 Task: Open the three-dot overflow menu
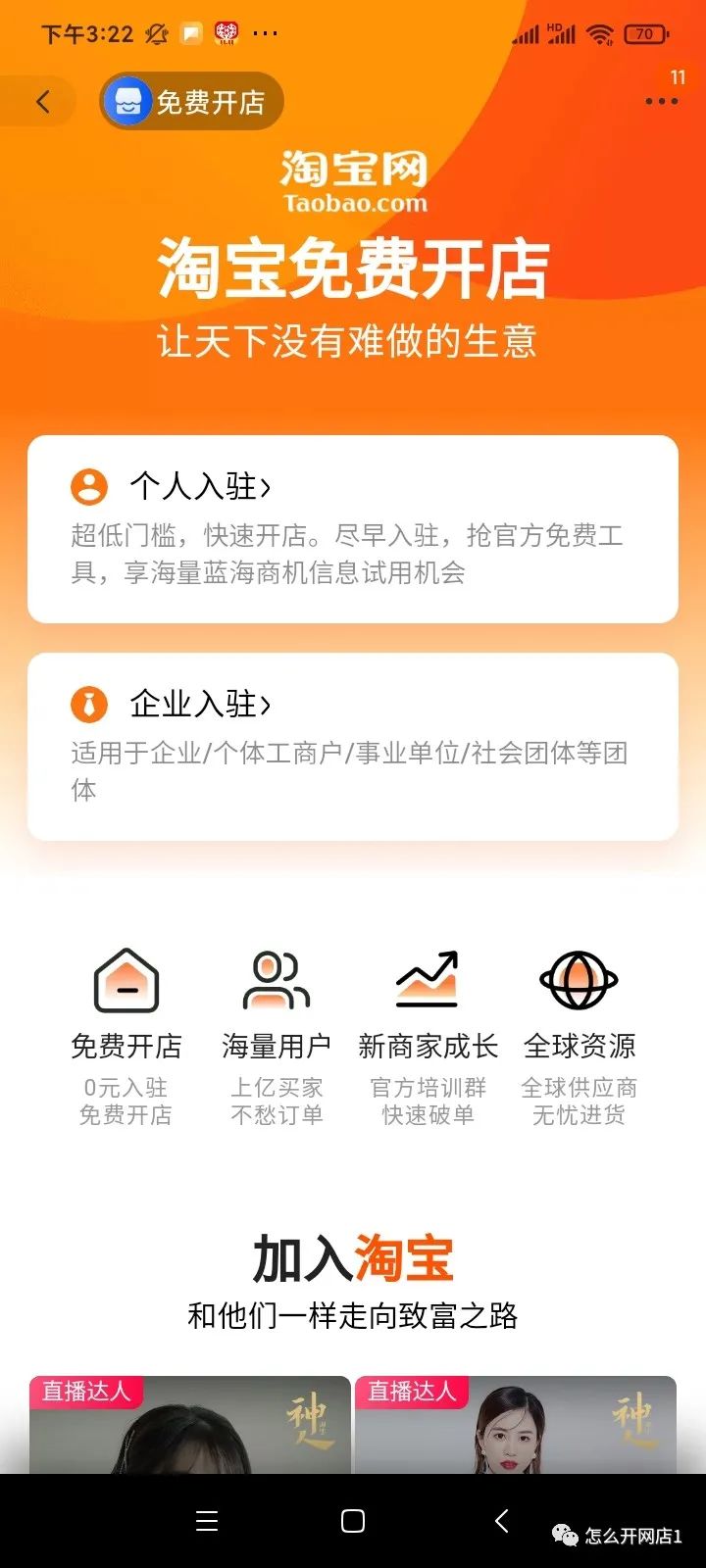click(661, 101)
